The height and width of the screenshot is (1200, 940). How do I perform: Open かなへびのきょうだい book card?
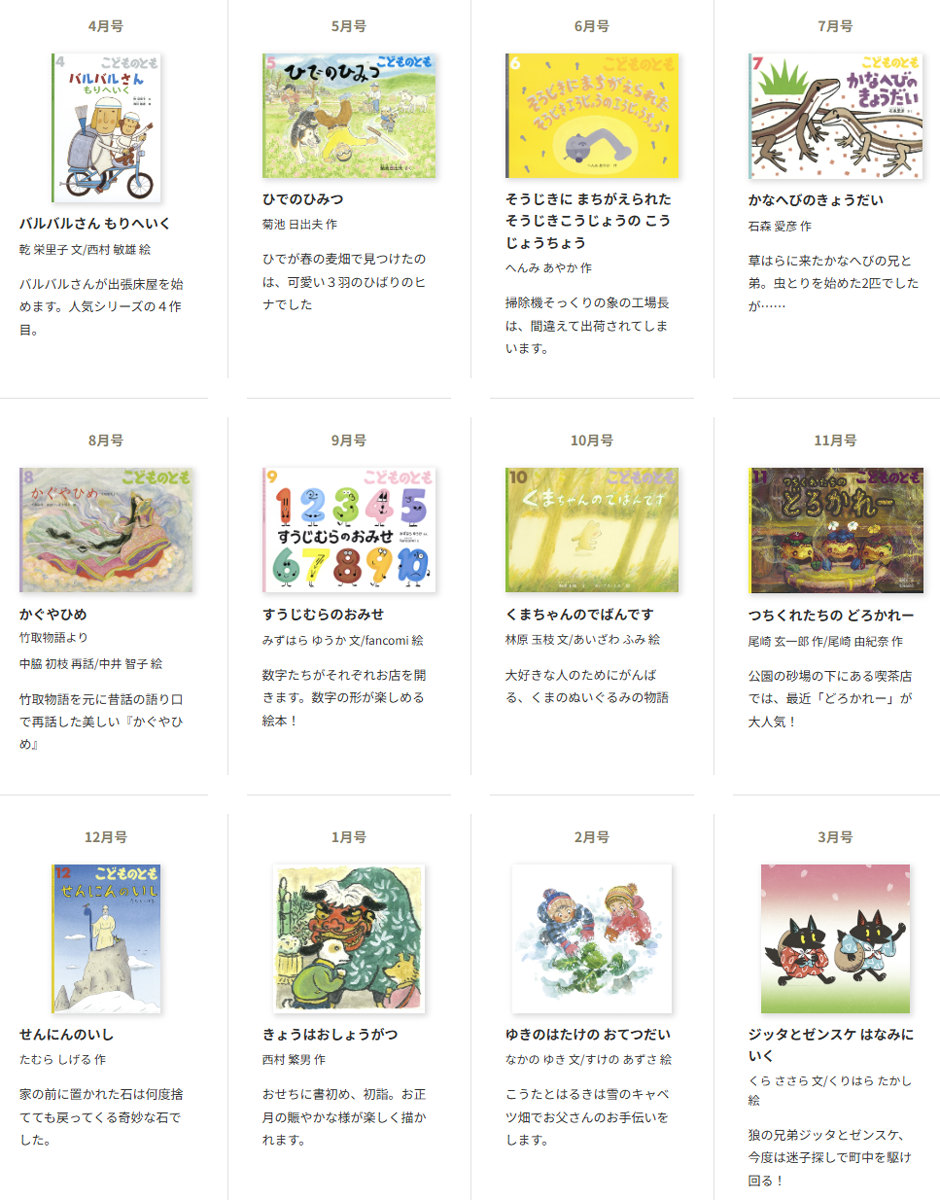coord(834,116)
